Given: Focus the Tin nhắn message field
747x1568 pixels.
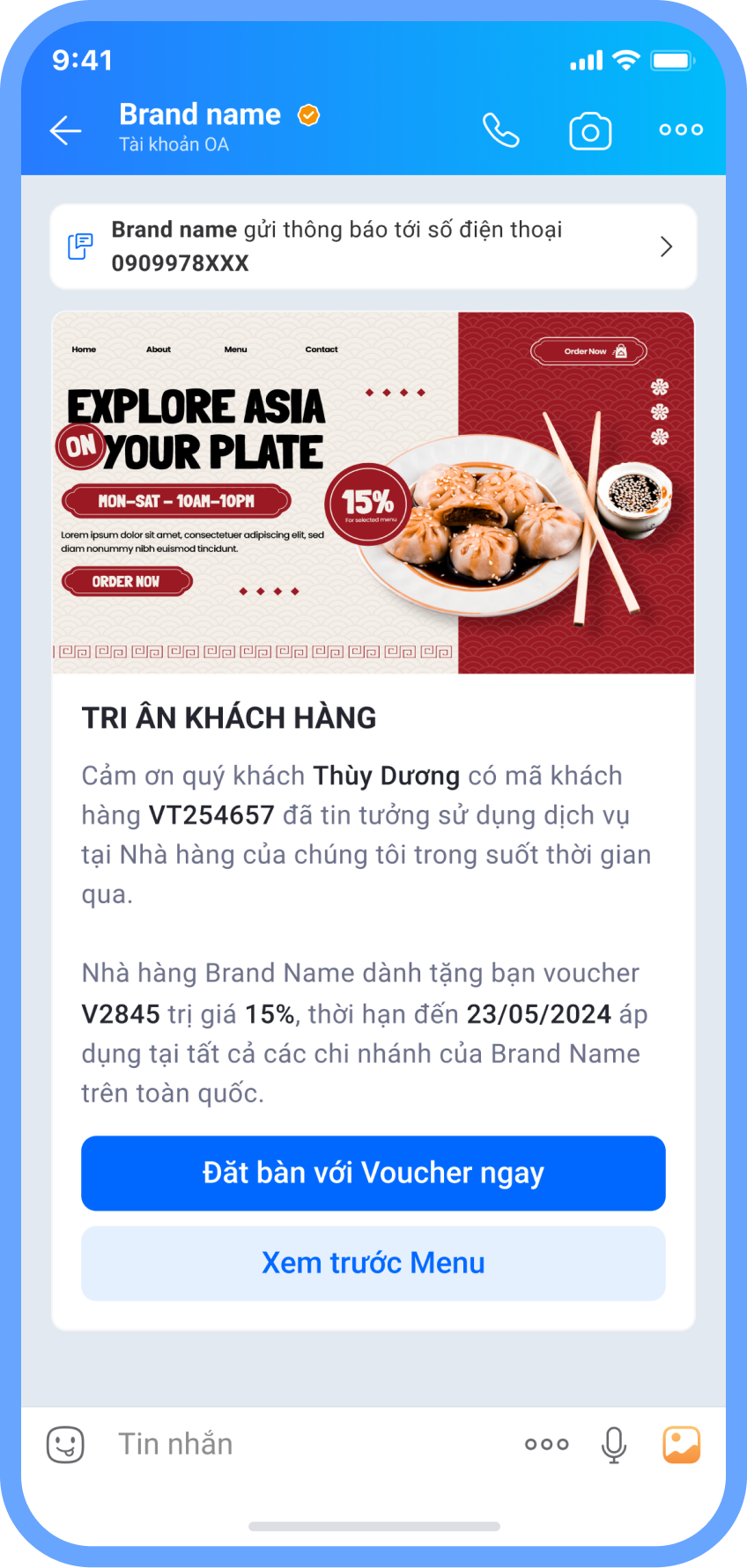Looking at the screenshot, I should (300, 1445).
